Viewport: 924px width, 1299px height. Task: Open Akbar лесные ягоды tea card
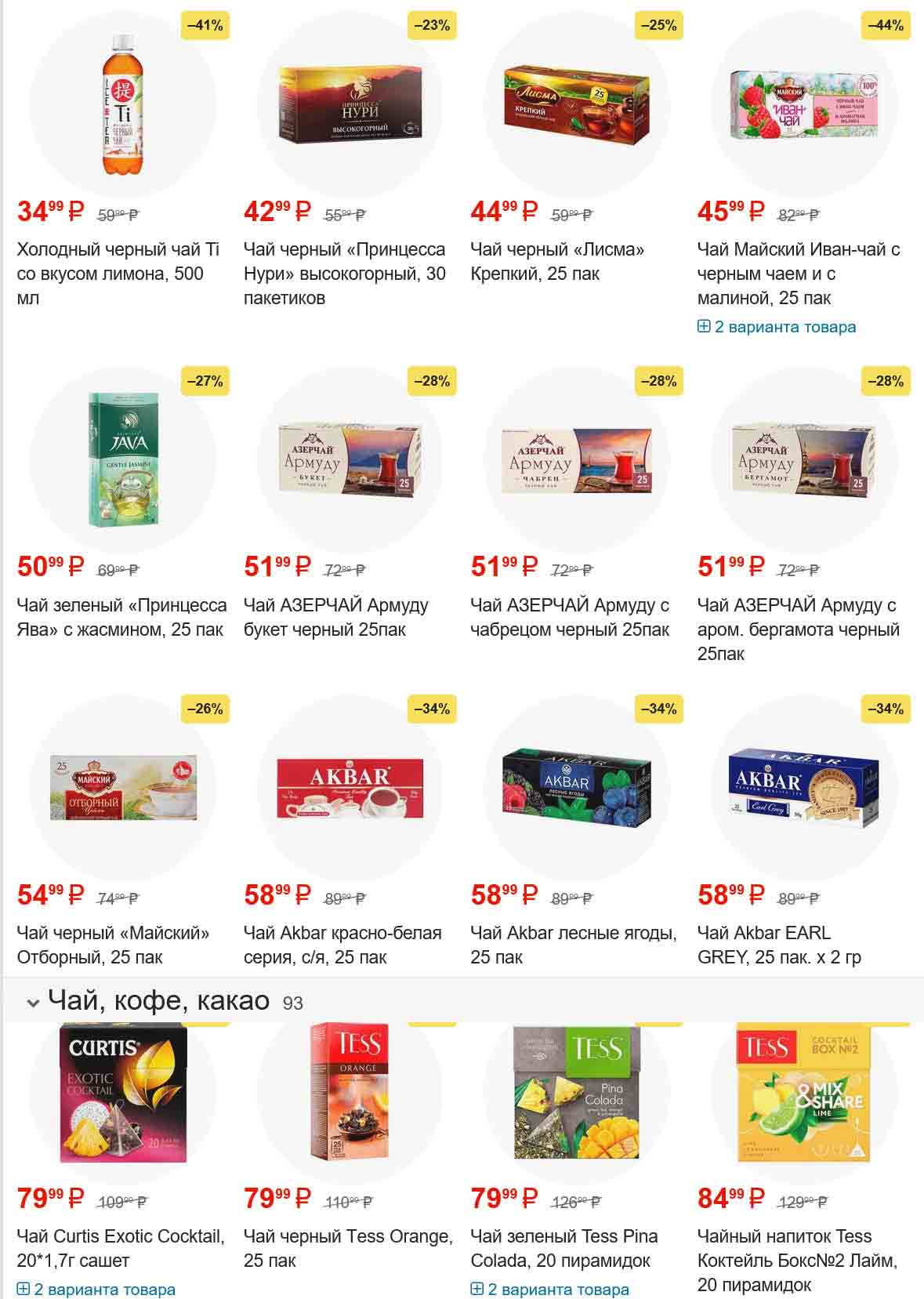pyautogui.click(x=573, y=945)
